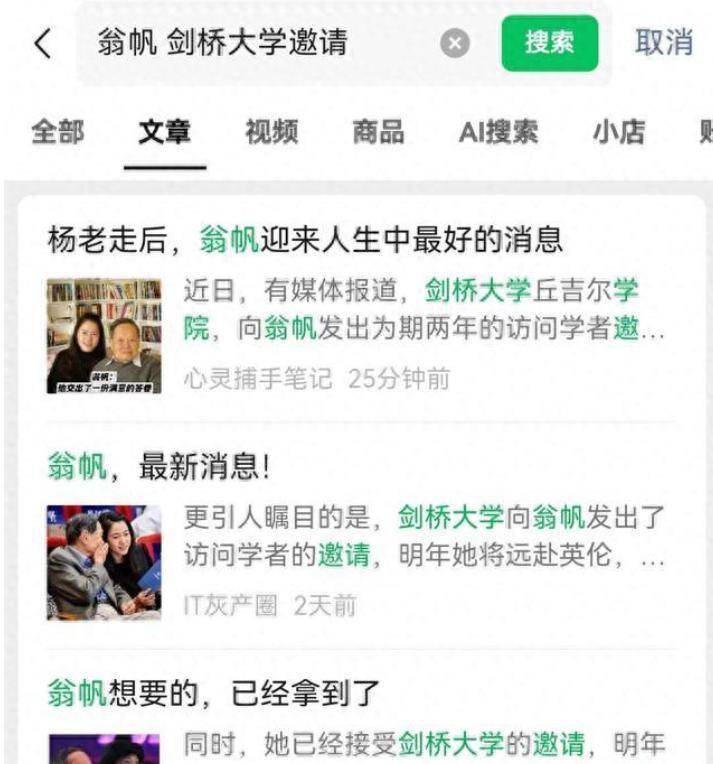713x764 pixels.
Task: Select the 文章 tab
Action: pos(165,132)
